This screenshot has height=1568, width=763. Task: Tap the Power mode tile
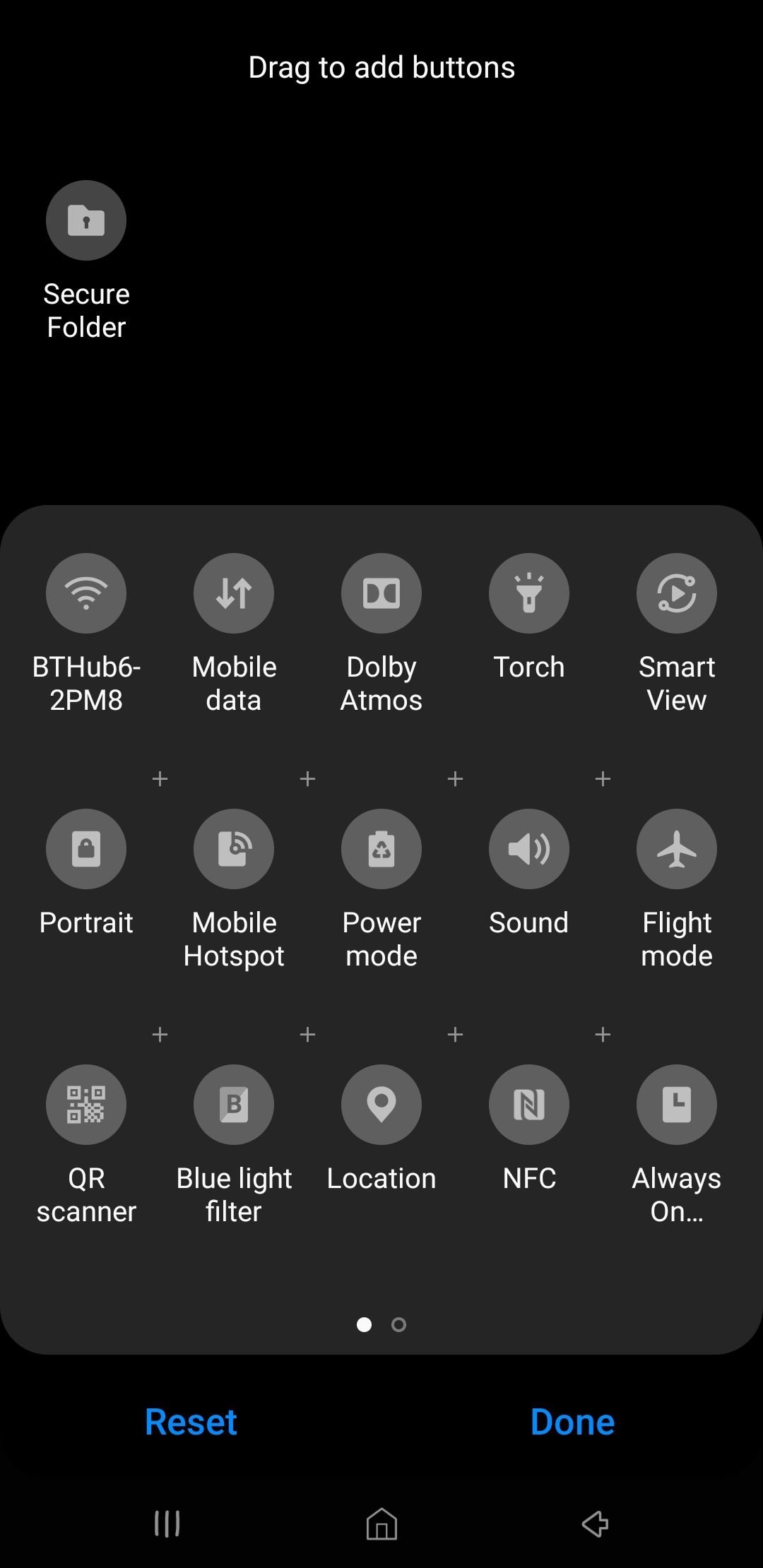coord(381,849)
